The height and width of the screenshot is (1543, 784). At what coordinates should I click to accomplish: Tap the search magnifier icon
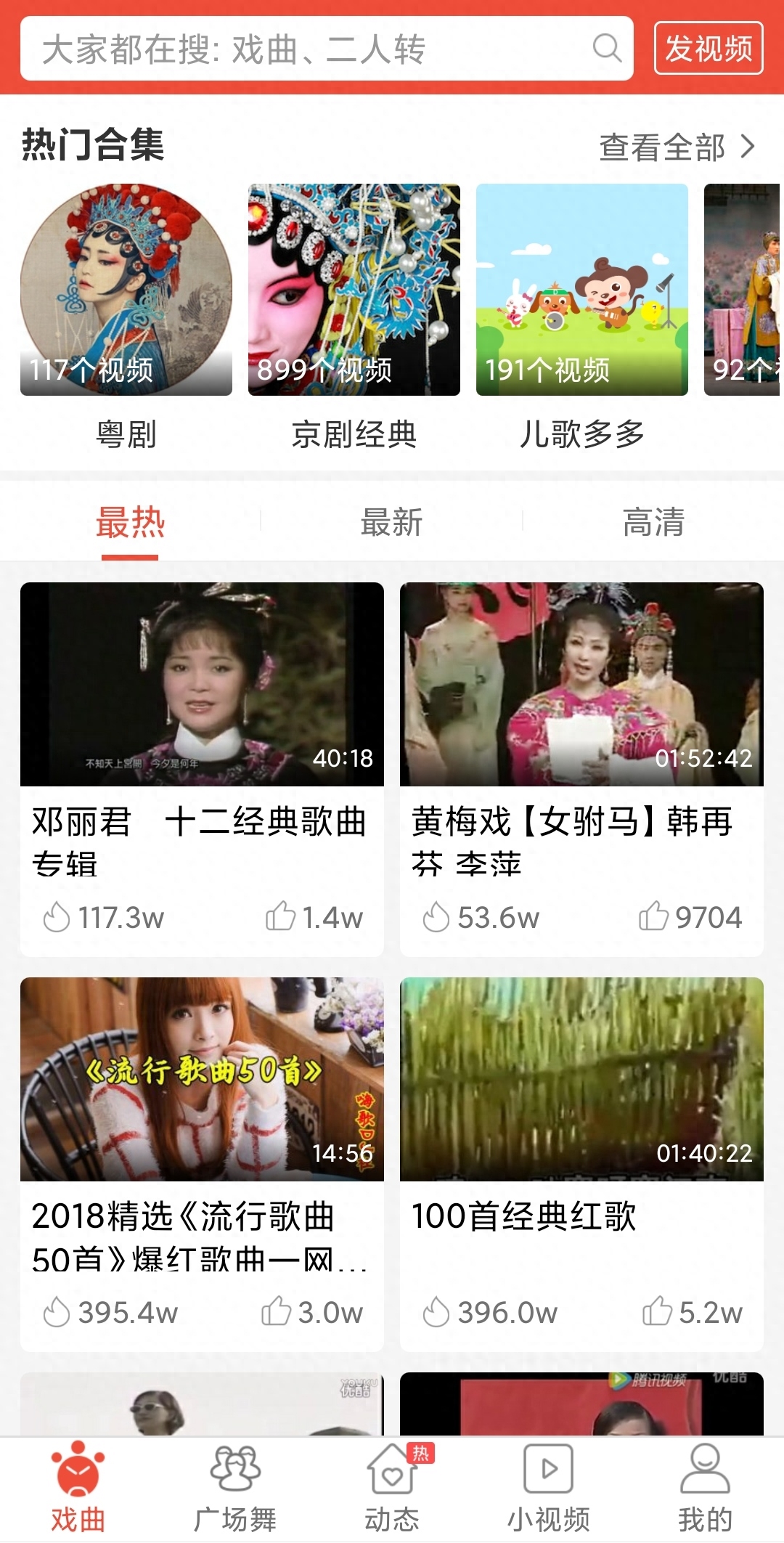pyautogui.click(x=607, y=49)
